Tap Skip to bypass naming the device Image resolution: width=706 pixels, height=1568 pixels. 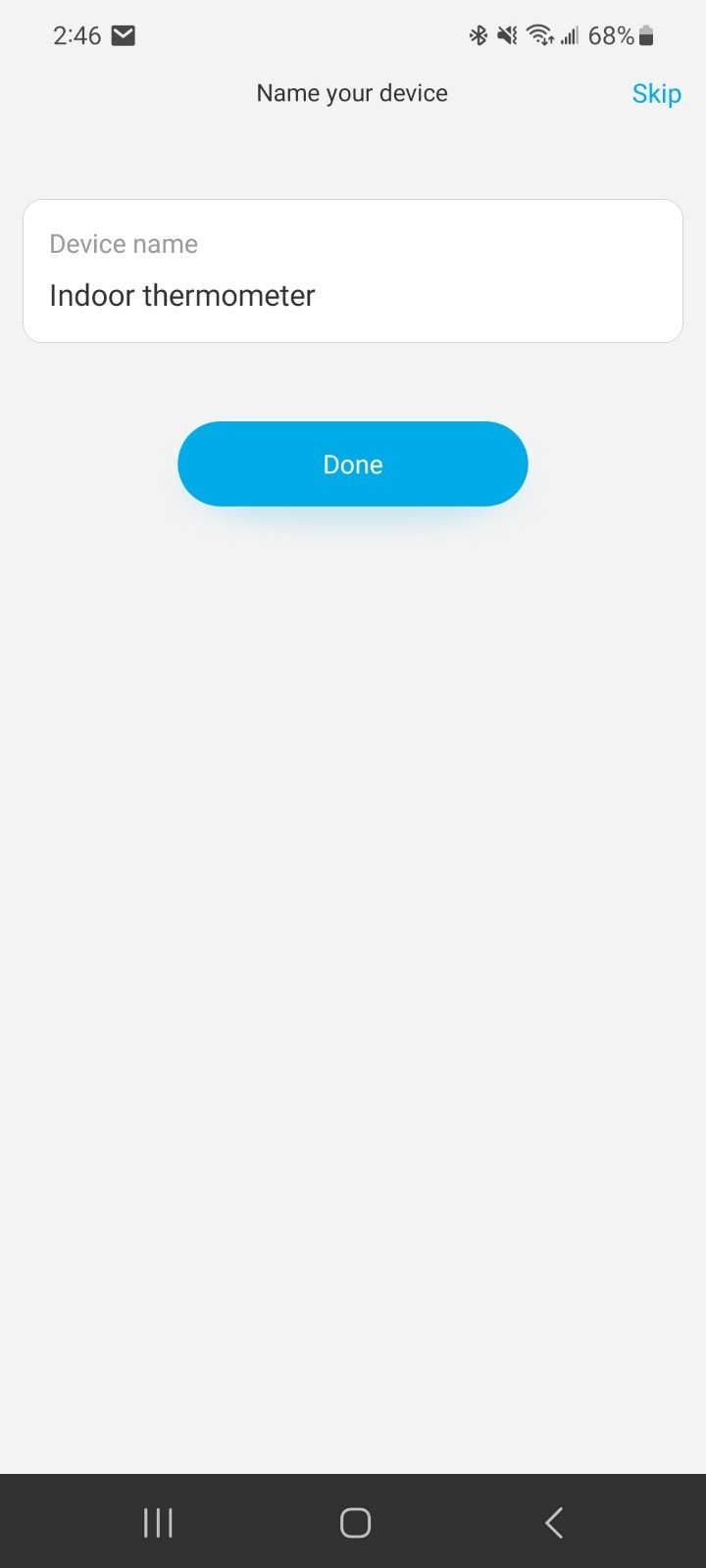point(656,94)
